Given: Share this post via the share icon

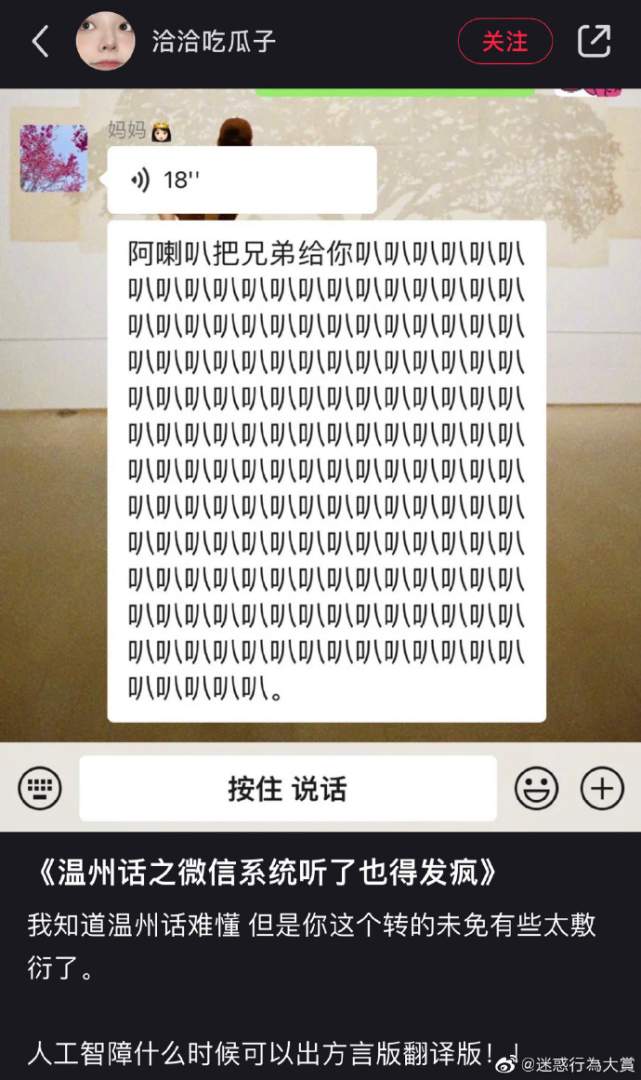Looking at the screenshot, I should (x=594, y=41).
